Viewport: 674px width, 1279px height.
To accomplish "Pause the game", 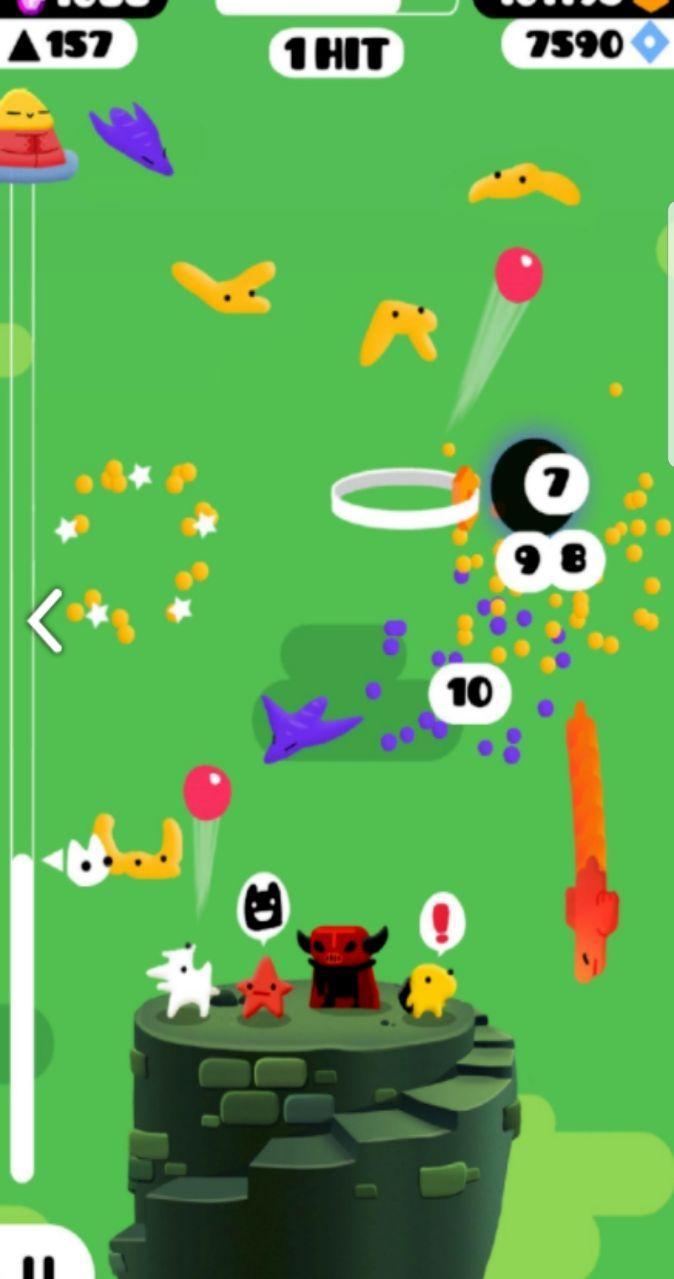I will tap(38, 1264).
